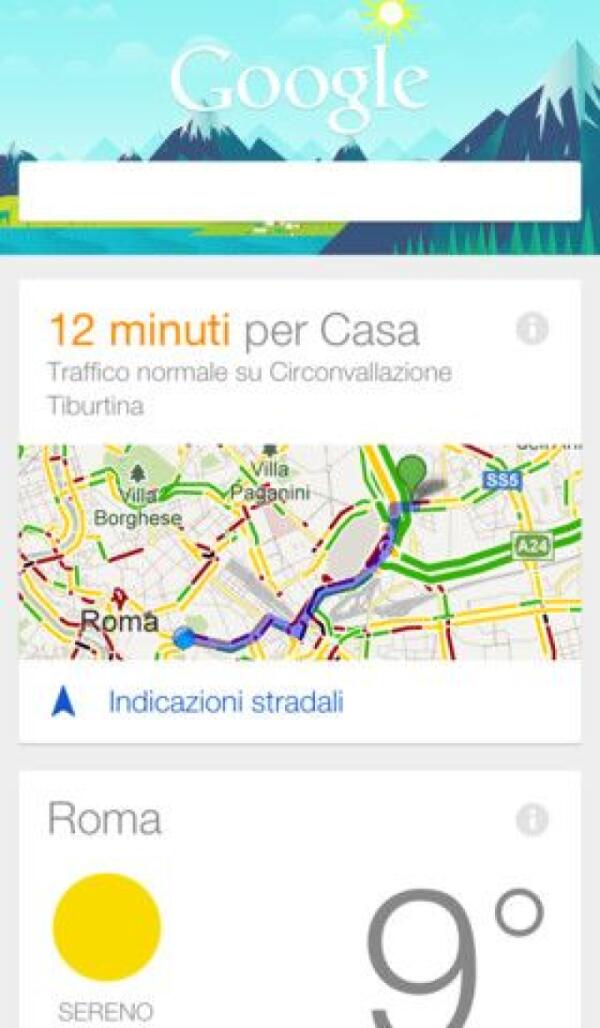
Task: Show info for the Roma weather card
Action: click(x=532, y=820)
